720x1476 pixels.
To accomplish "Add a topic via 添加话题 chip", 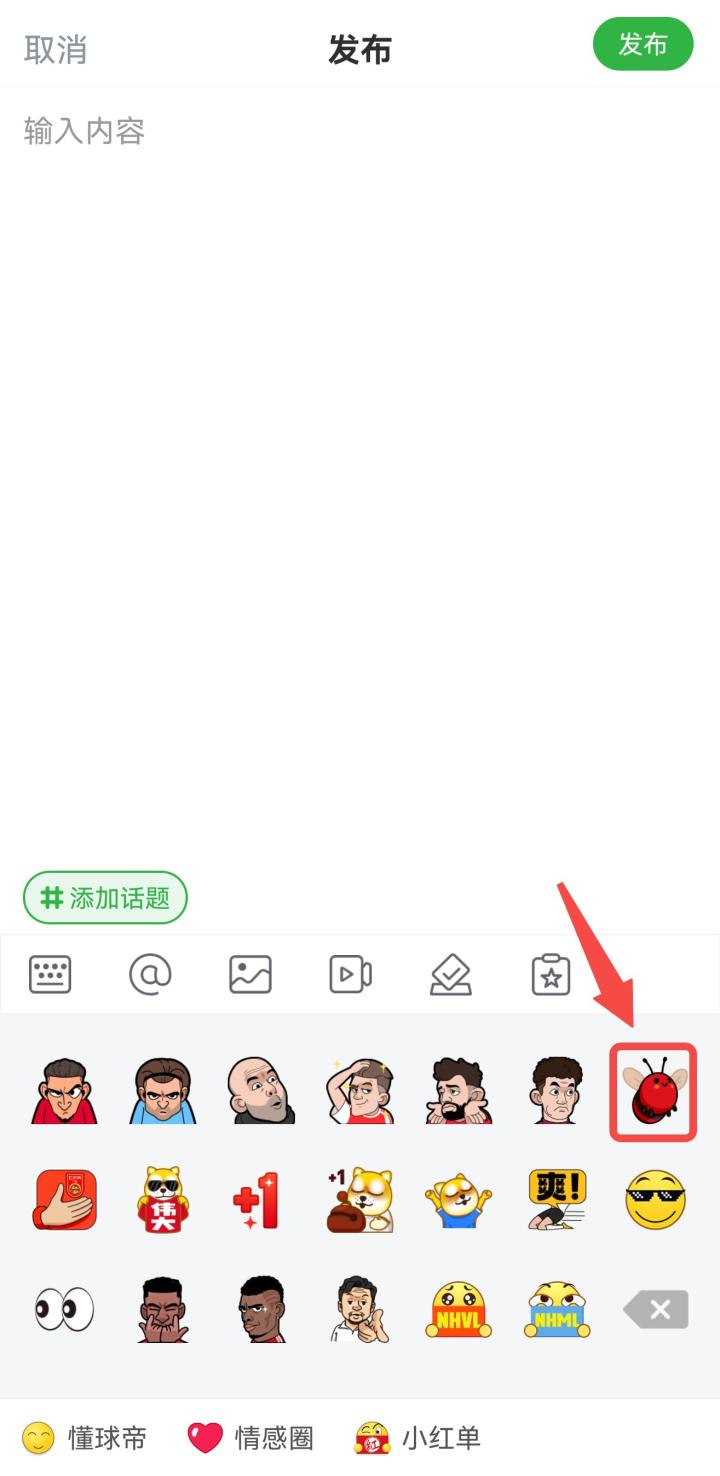I will coord(105,897).
